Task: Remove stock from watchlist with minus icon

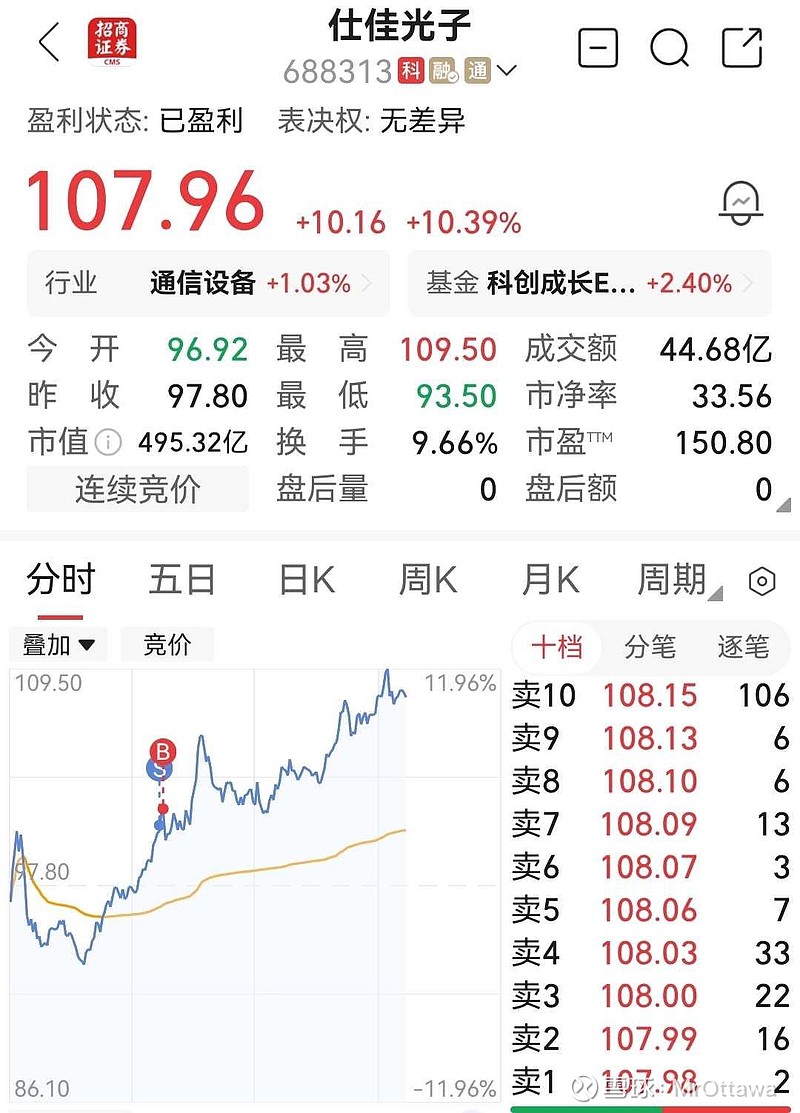Action: pos(598,47)
